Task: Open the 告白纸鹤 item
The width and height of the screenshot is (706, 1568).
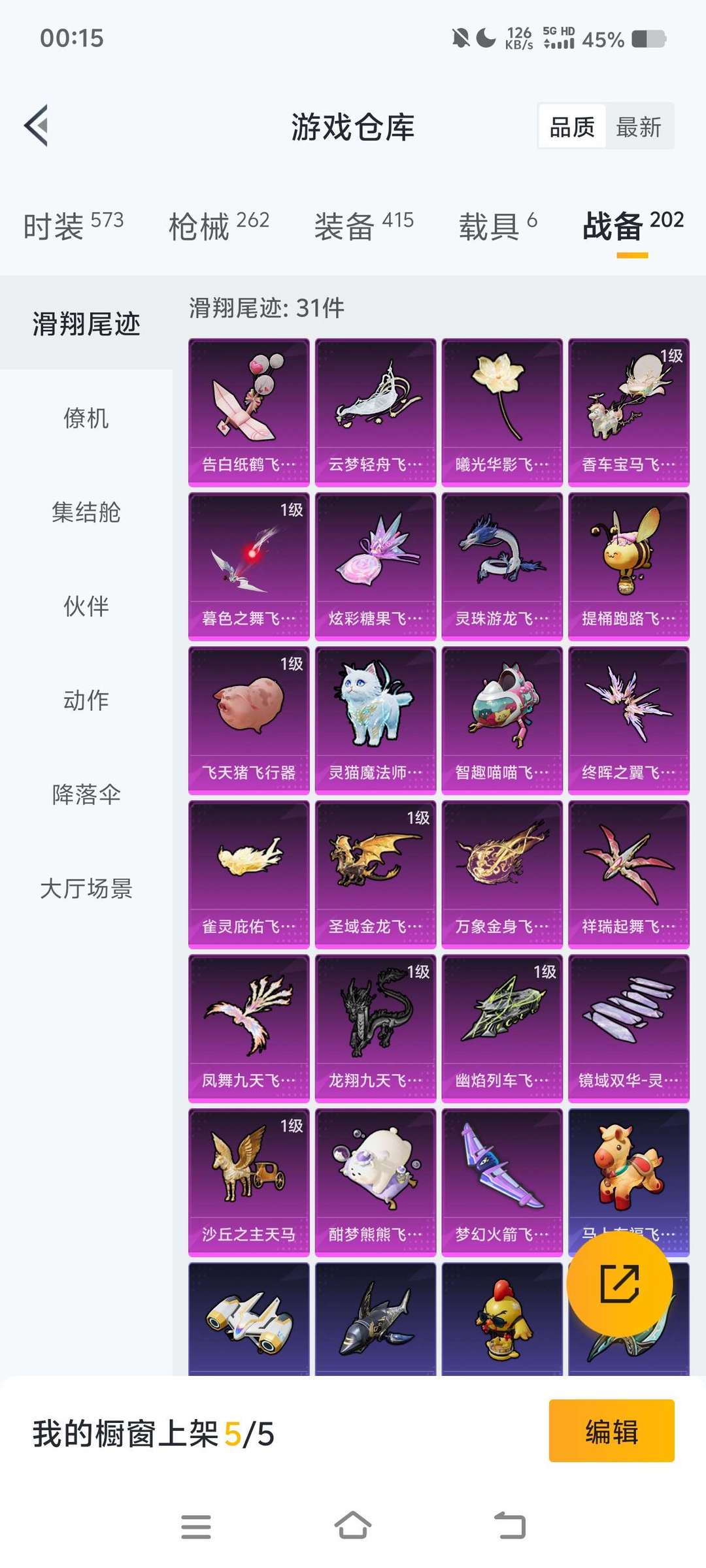Action: click(x=248, y=412)
